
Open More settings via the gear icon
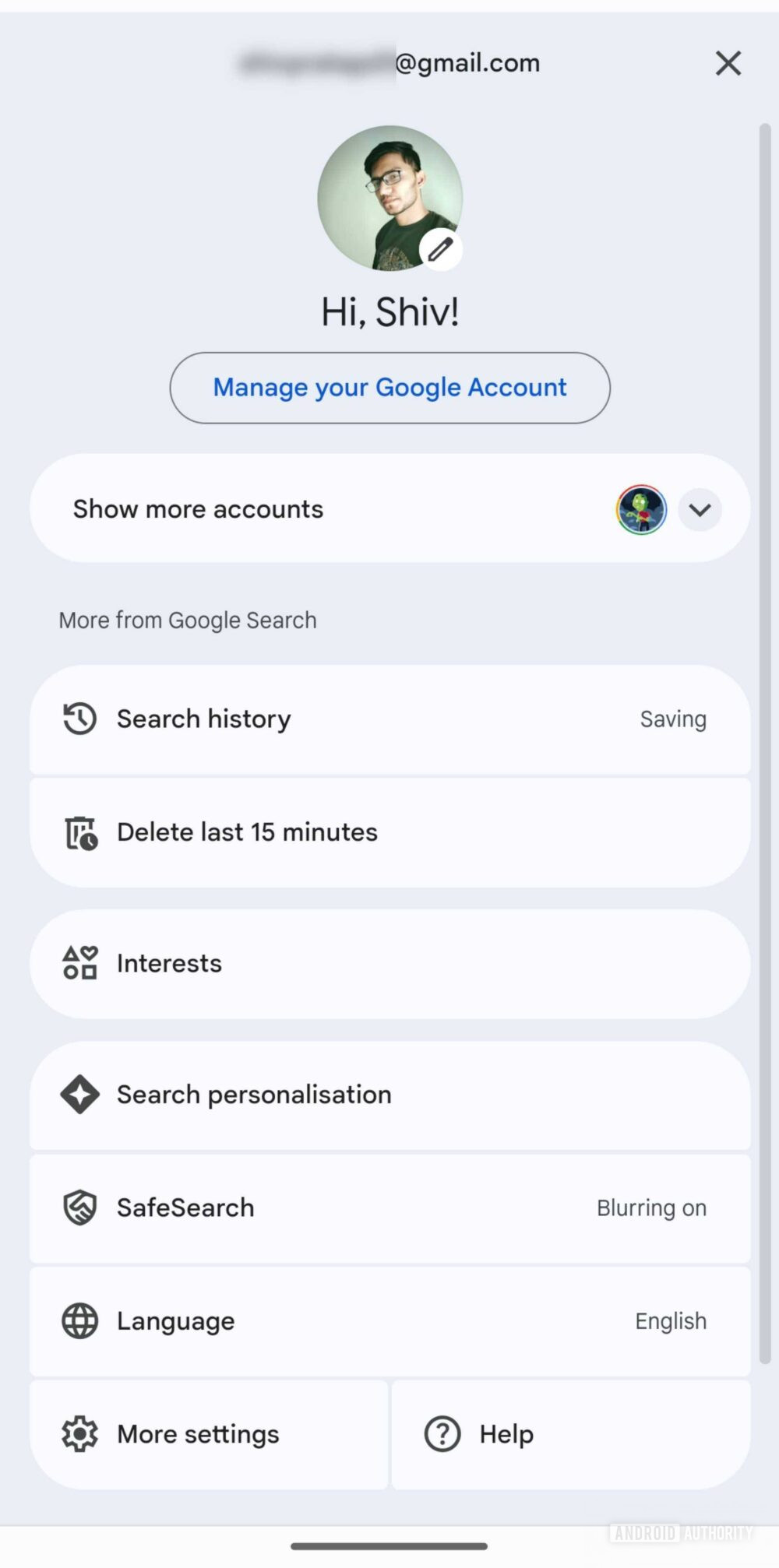tap(79, 1433)
